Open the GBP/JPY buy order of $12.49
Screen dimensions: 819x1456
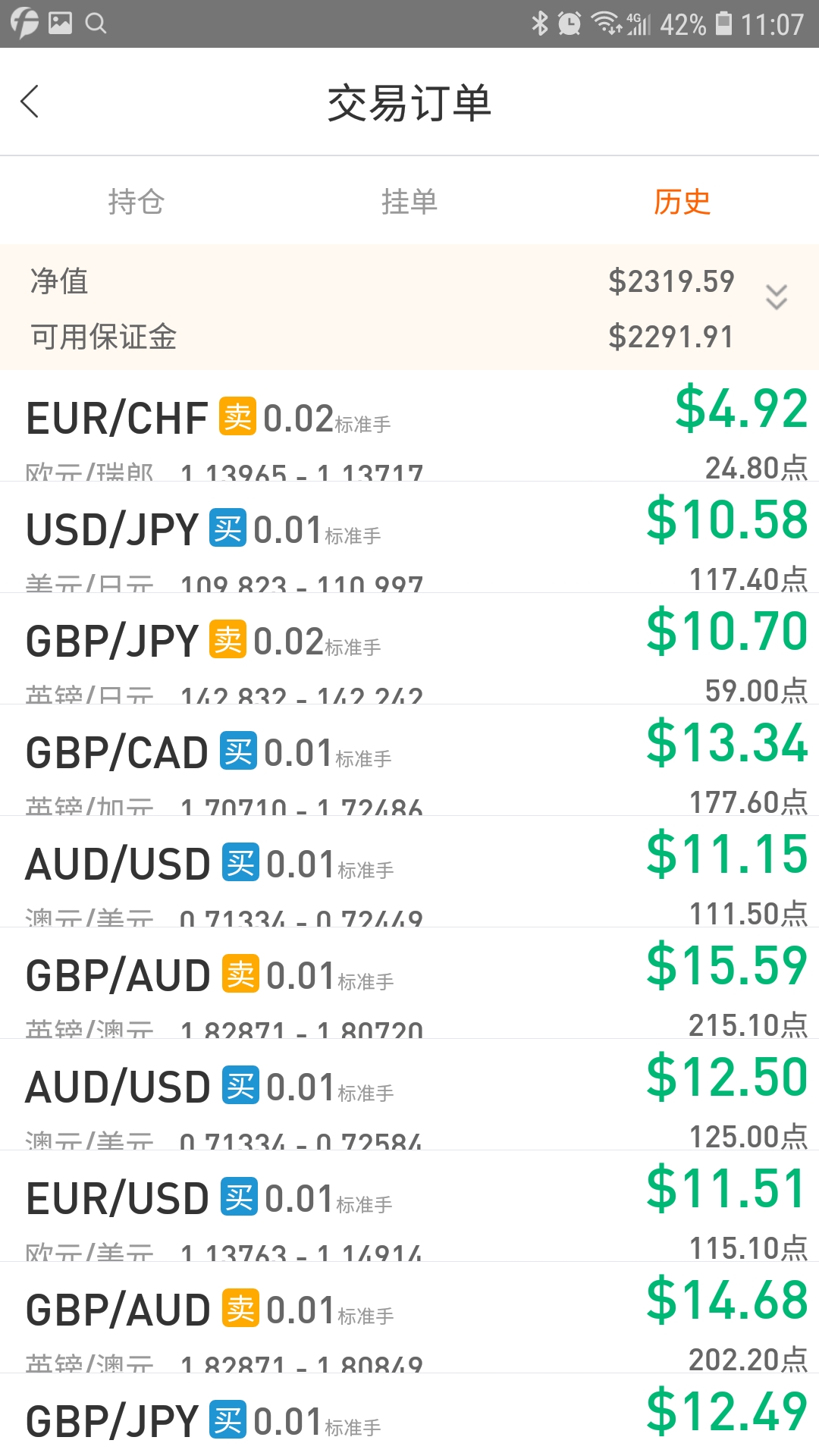[409, 1415]
